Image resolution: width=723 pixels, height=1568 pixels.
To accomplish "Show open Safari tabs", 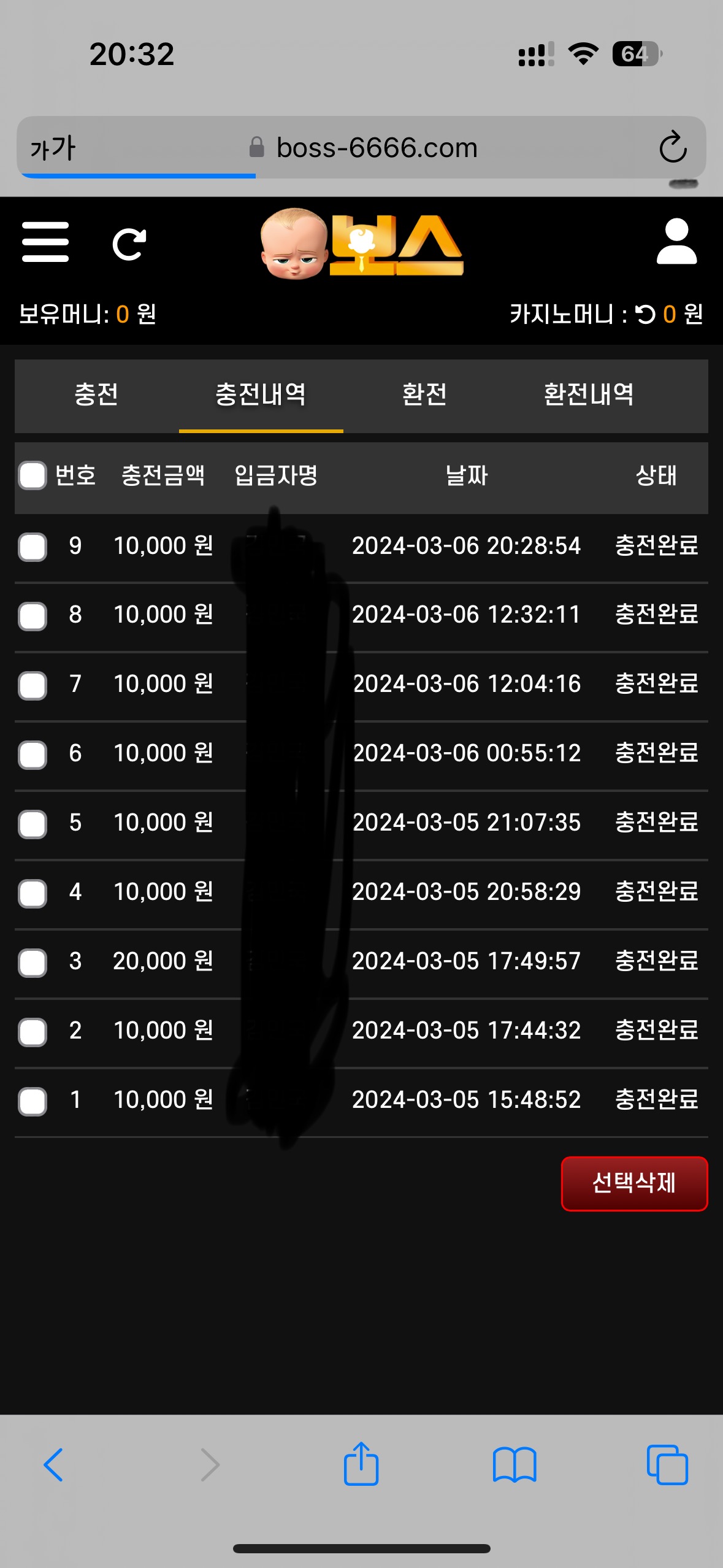I will 667,1465.
